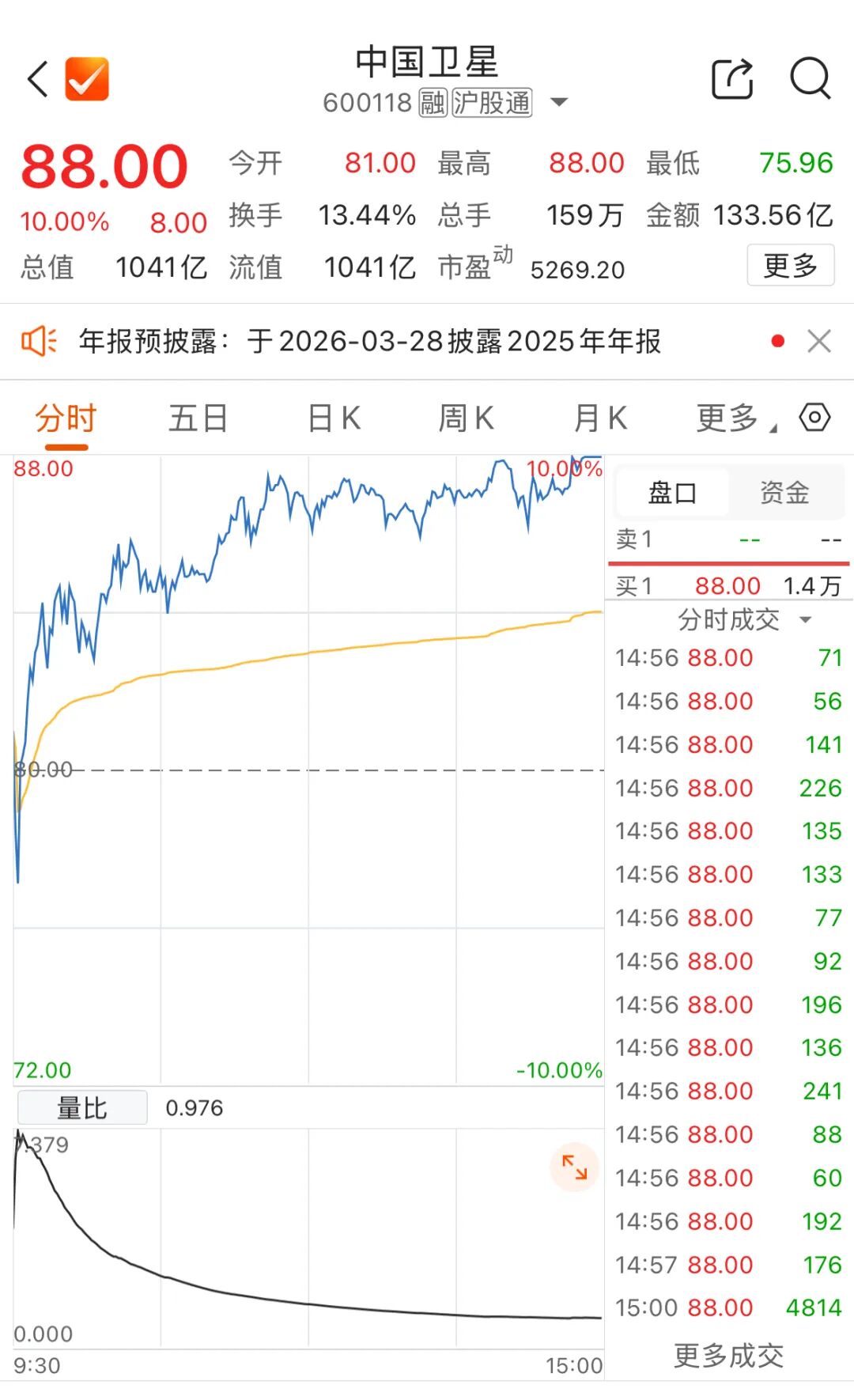Change the 量比 indicator
The image size is (854, 1400).
pyautogui.click(x=82, y=1107)
